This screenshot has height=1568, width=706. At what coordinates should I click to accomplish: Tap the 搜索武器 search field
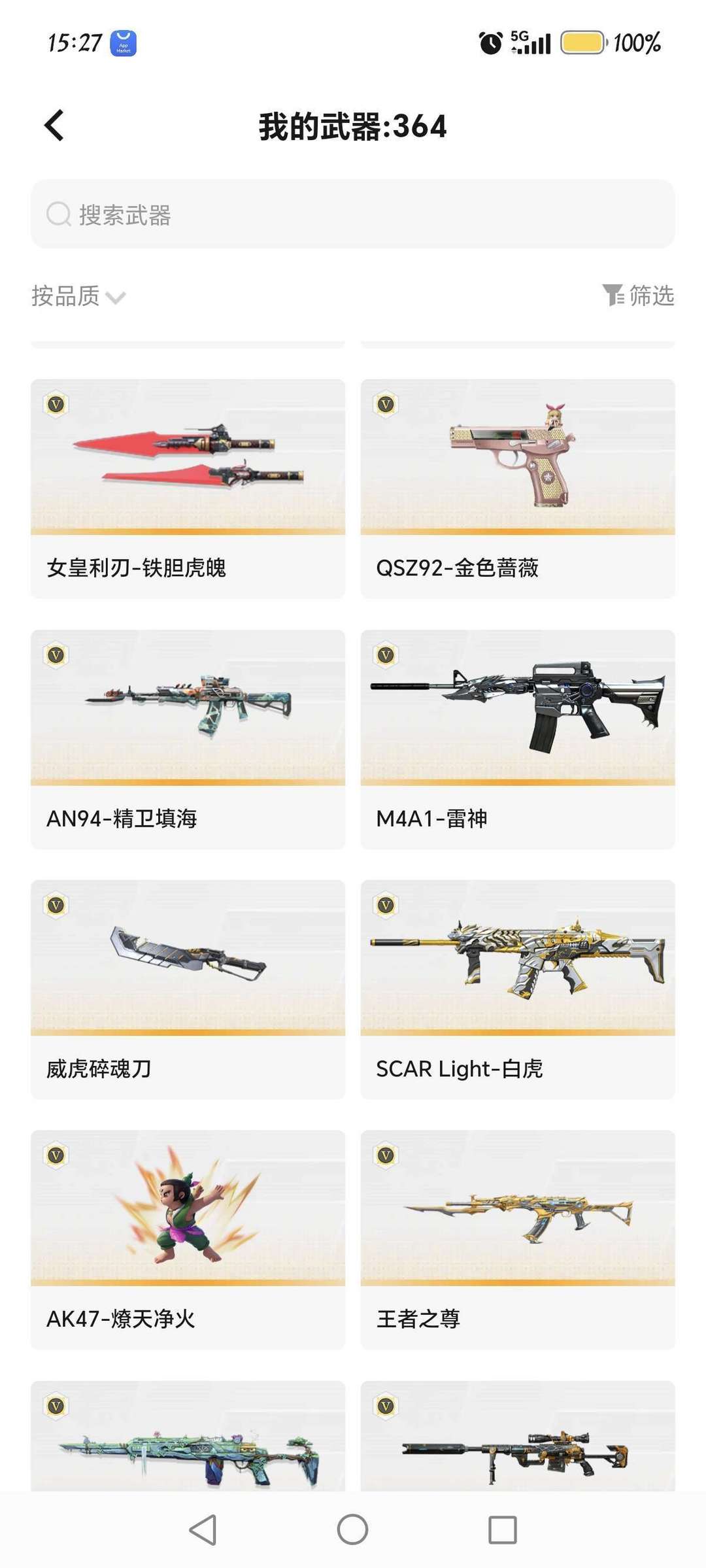coord(353,214)
